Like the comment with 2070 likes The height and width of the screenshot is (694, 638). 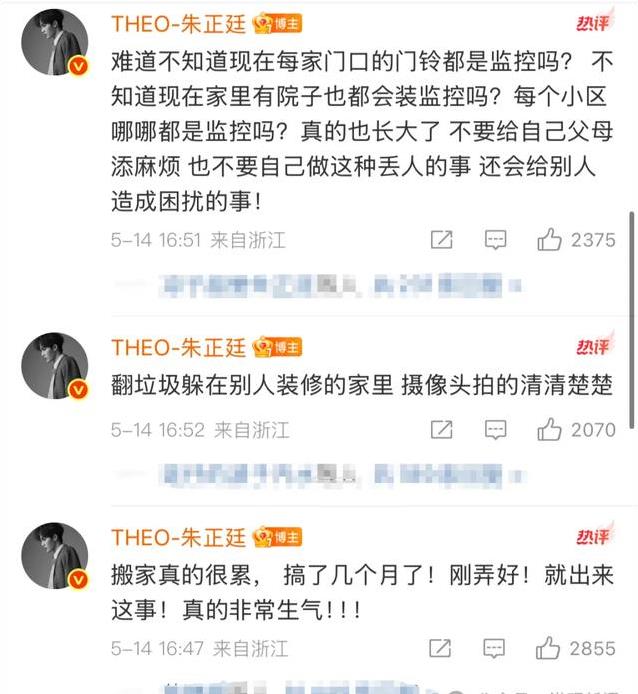click(x=549, y=430)
